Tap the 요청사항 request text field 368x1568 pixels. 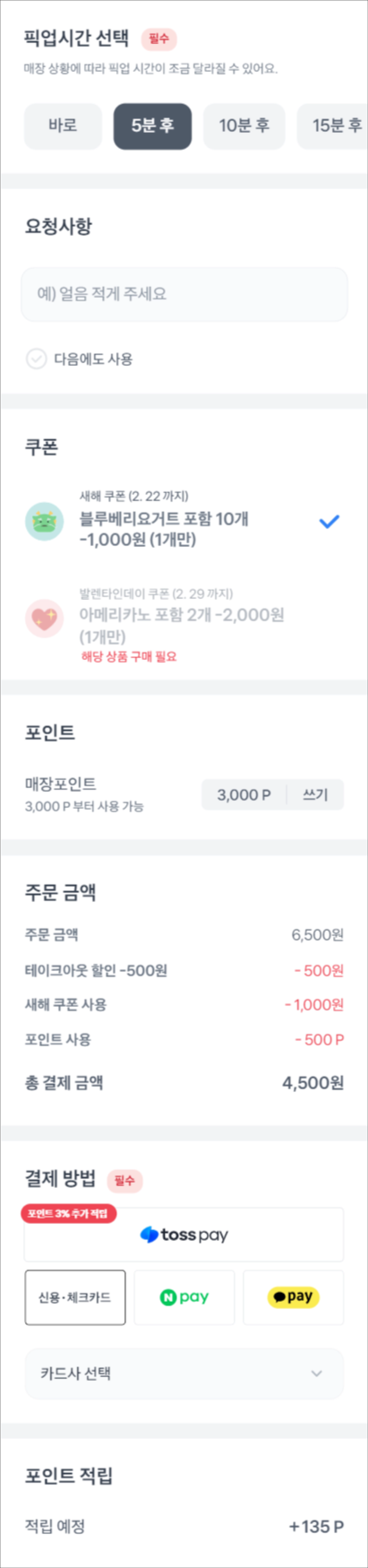click(x=184, y=294)
